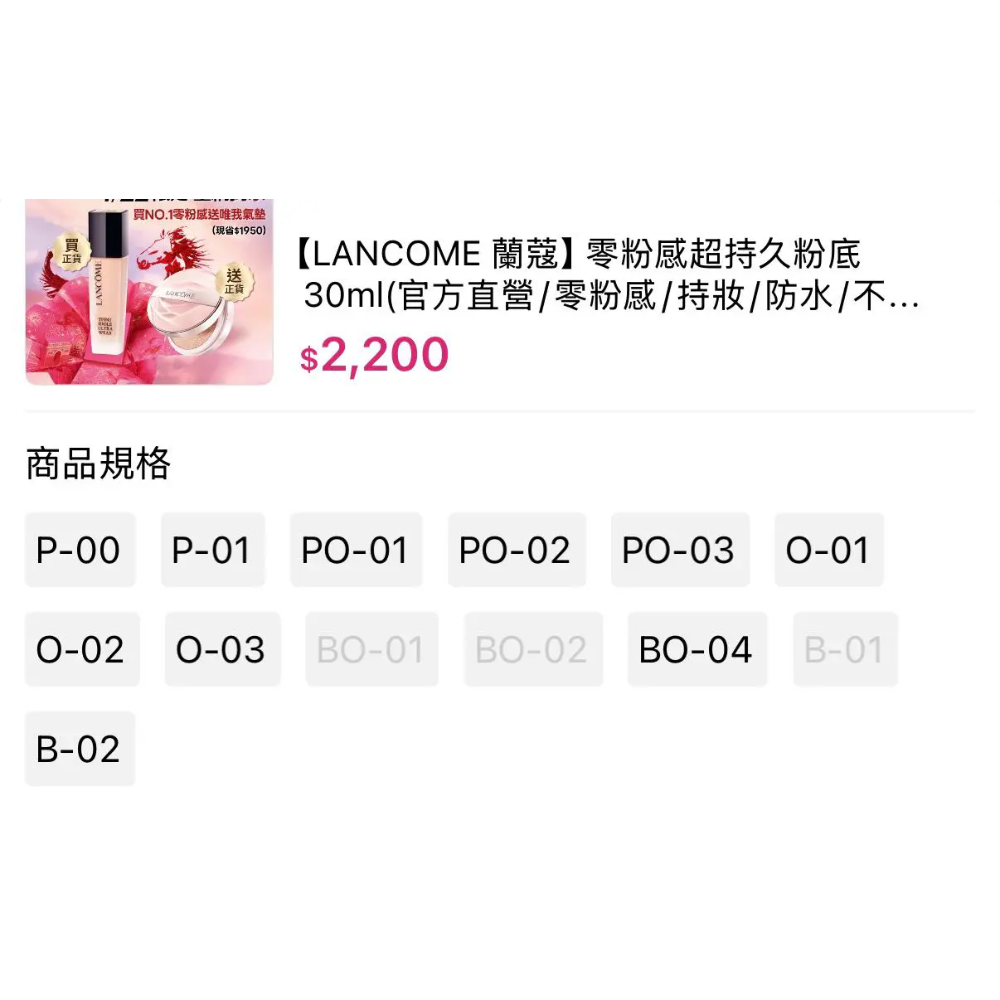Image resolution: width=1000 pixels, height=1000 pixels.
Task: Select the PO-02 shade chip
Action: click(x=515, y=550)
